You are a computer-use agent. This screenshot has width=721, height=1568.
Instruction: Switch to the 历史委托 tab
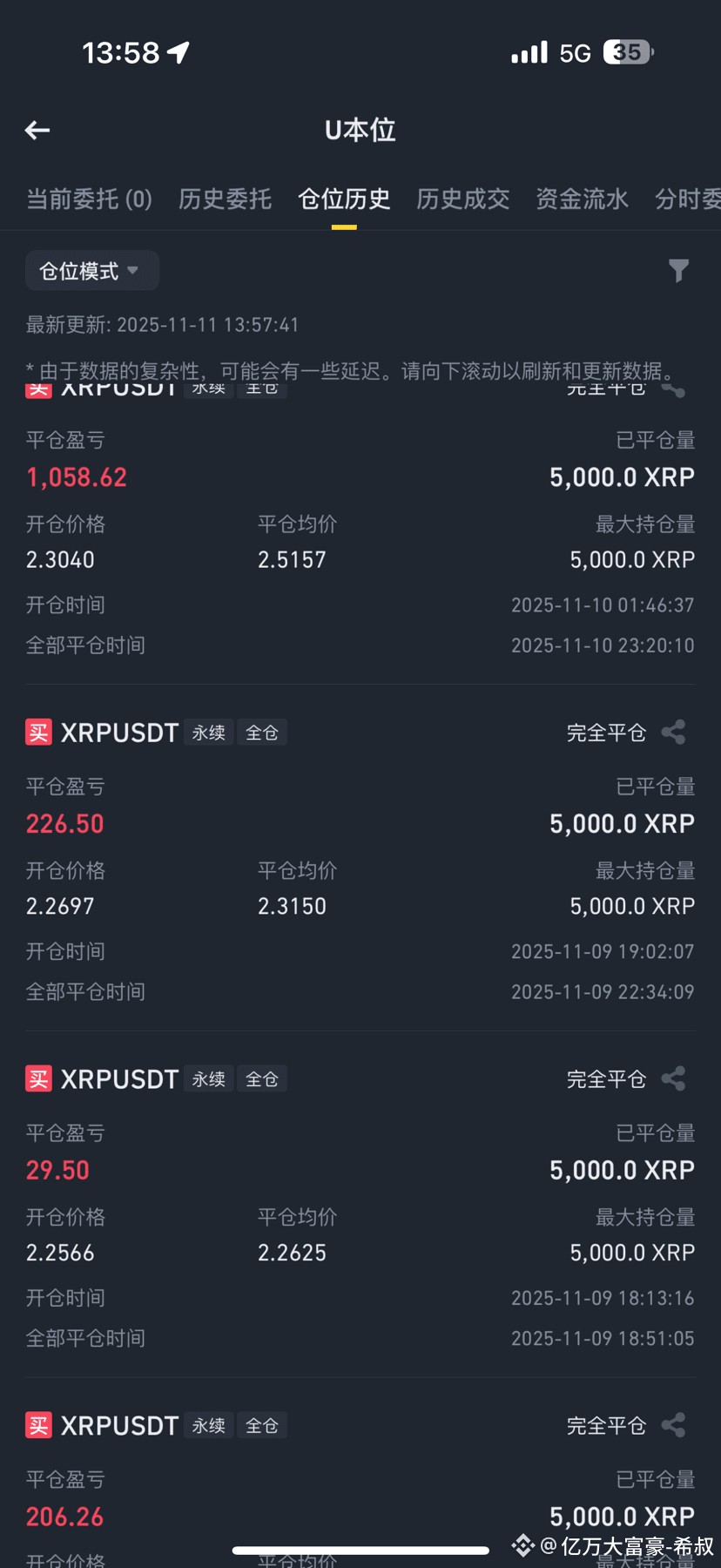pyautogui.click(x=225, y=199)
